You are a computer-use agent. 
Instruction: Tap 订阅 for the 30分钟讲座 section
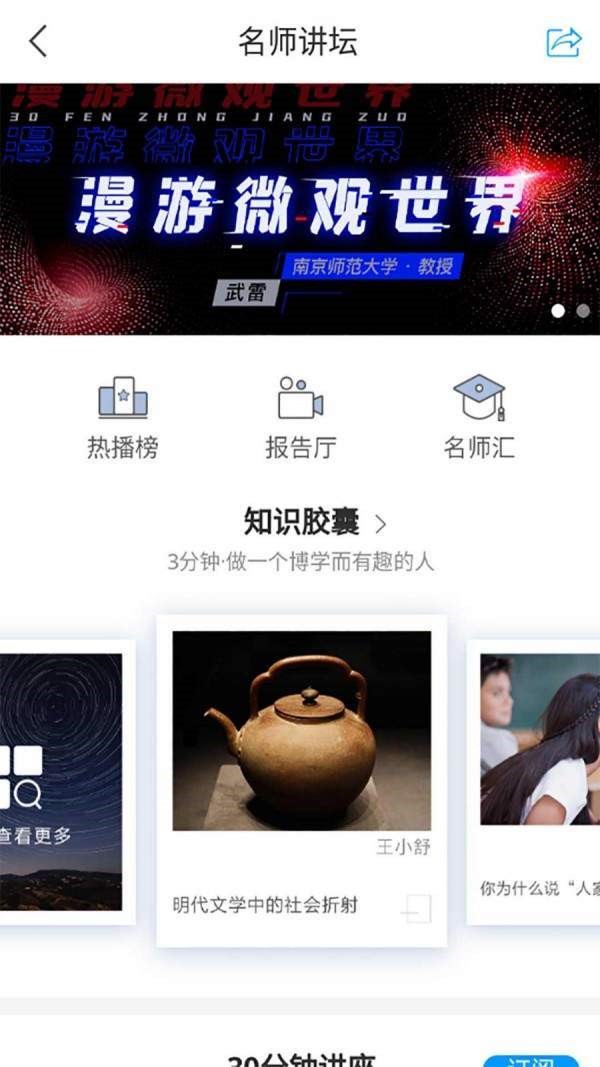(x=531, y=1060)
